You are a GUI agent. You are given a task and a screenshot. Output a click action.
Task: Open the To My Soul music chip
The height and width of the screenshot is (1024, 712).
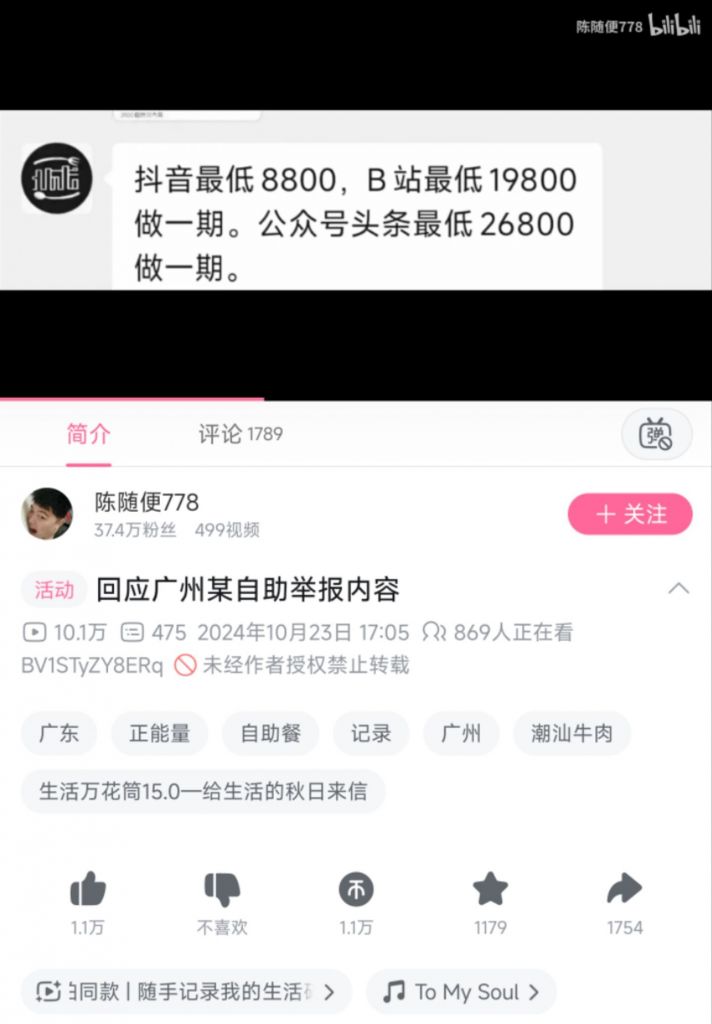462,992
